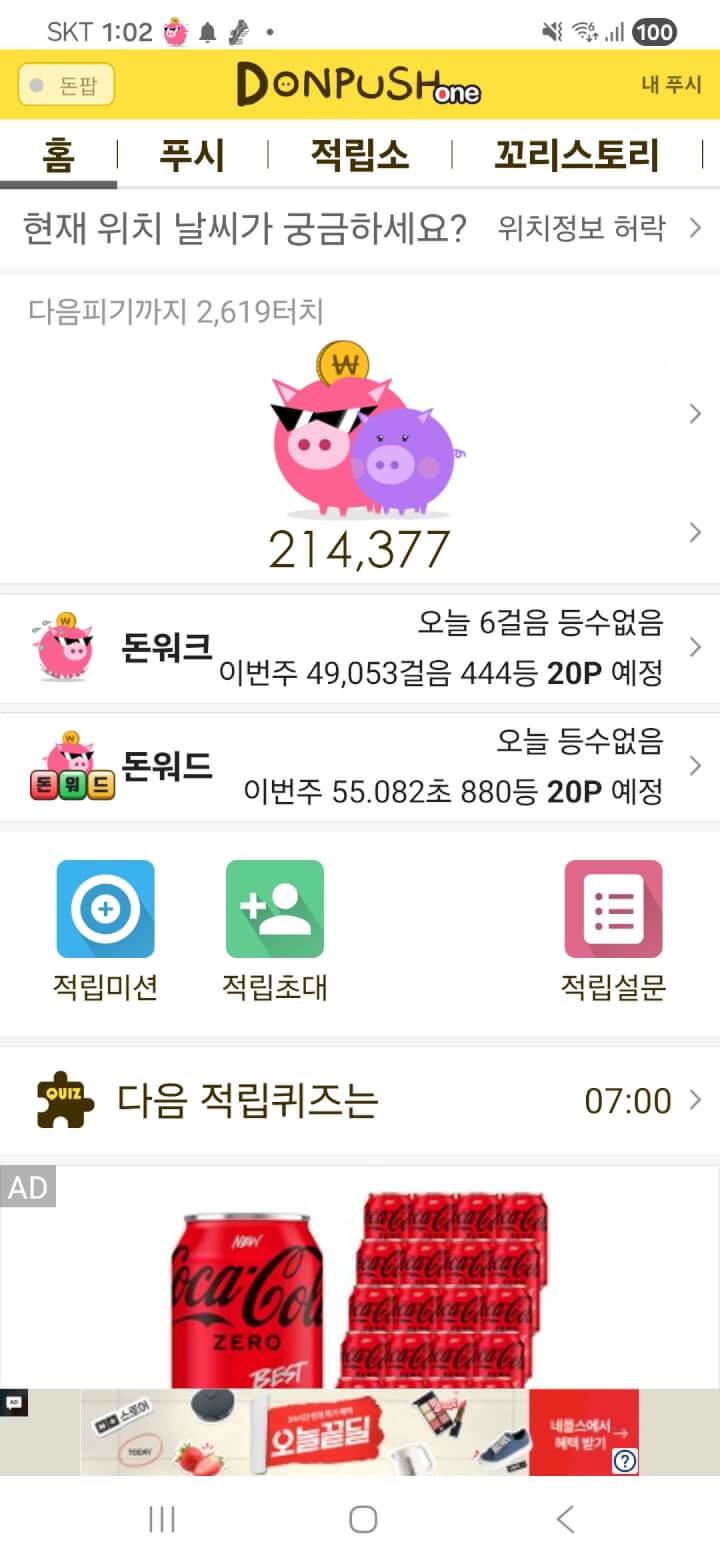The width and height of the screenshot is (720, 1560).
Task: Allow location via 위치정보 허락
Action: (598, 229)
